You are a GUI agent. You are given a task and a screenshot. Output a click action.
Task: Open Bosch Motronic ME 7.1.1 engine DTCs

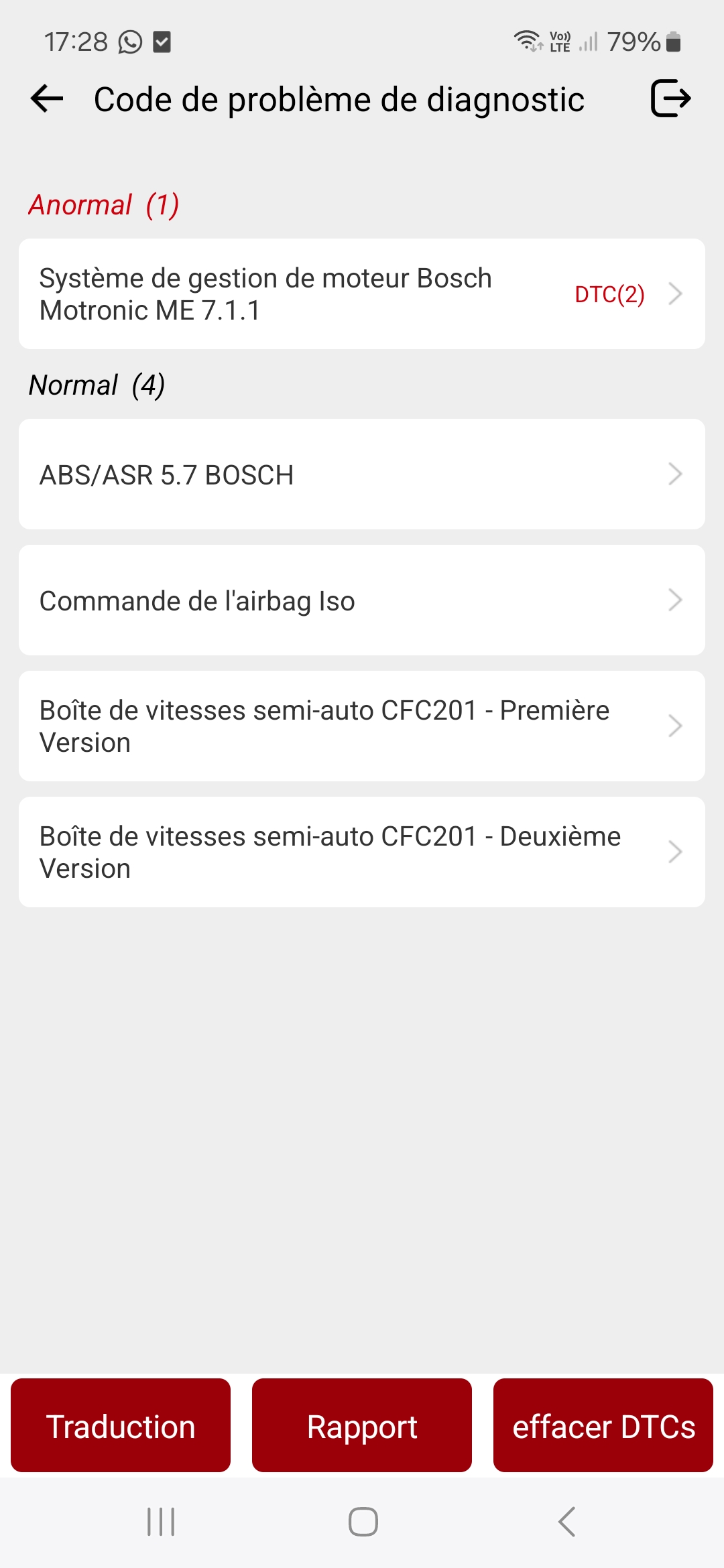(362, 294)
